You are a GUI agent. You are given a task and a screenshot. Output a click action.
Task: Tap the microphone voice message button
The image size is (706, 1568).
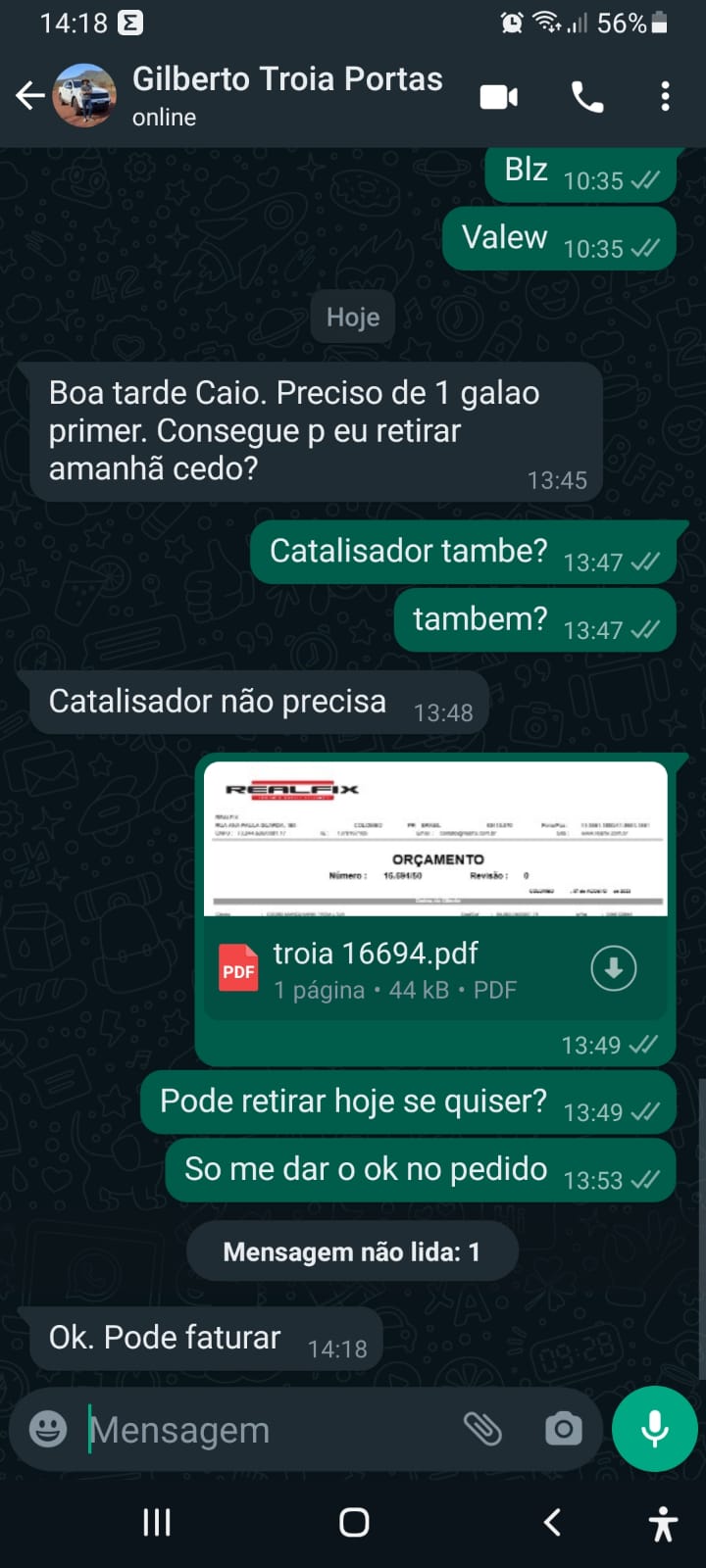pyautogui.click(x=654, y=1429)
